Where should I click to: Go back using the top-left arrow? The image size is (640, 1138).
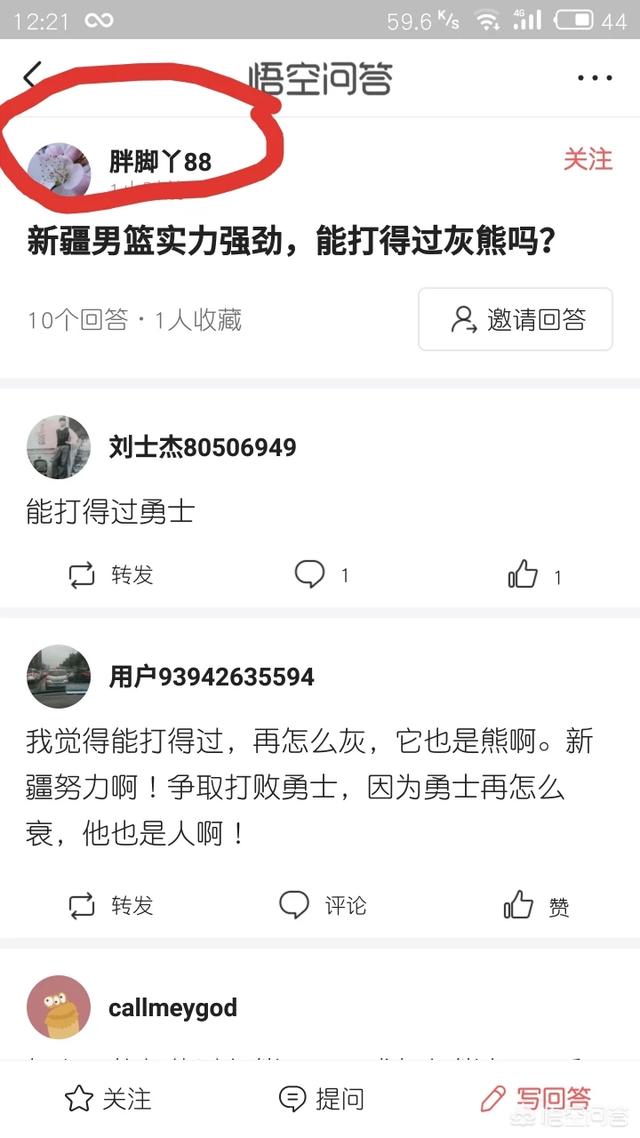tap(33, 77)
